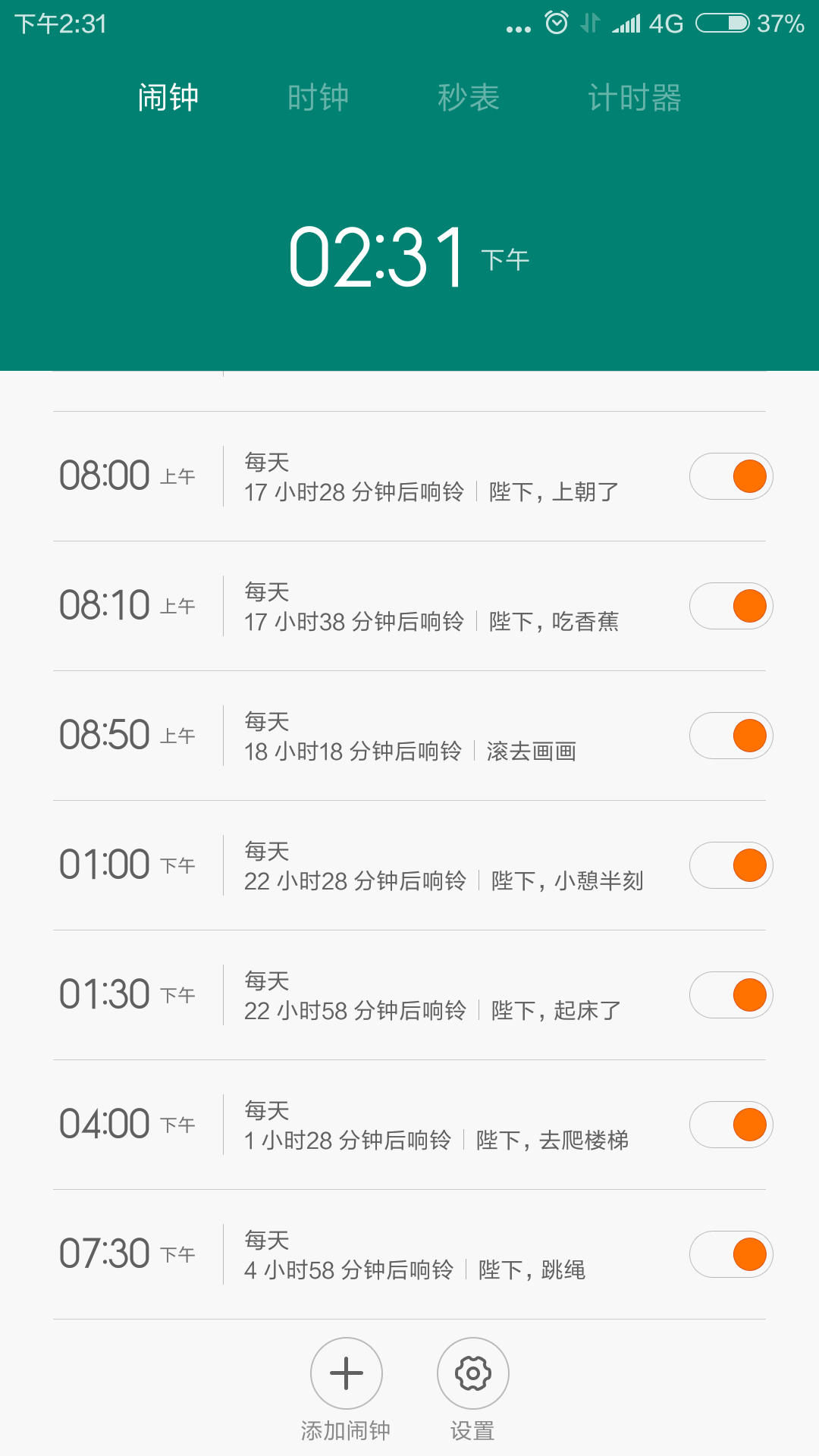
Task: Toggle the 01:00 小憩半刻 alarm off
Action: click(730, 864)
